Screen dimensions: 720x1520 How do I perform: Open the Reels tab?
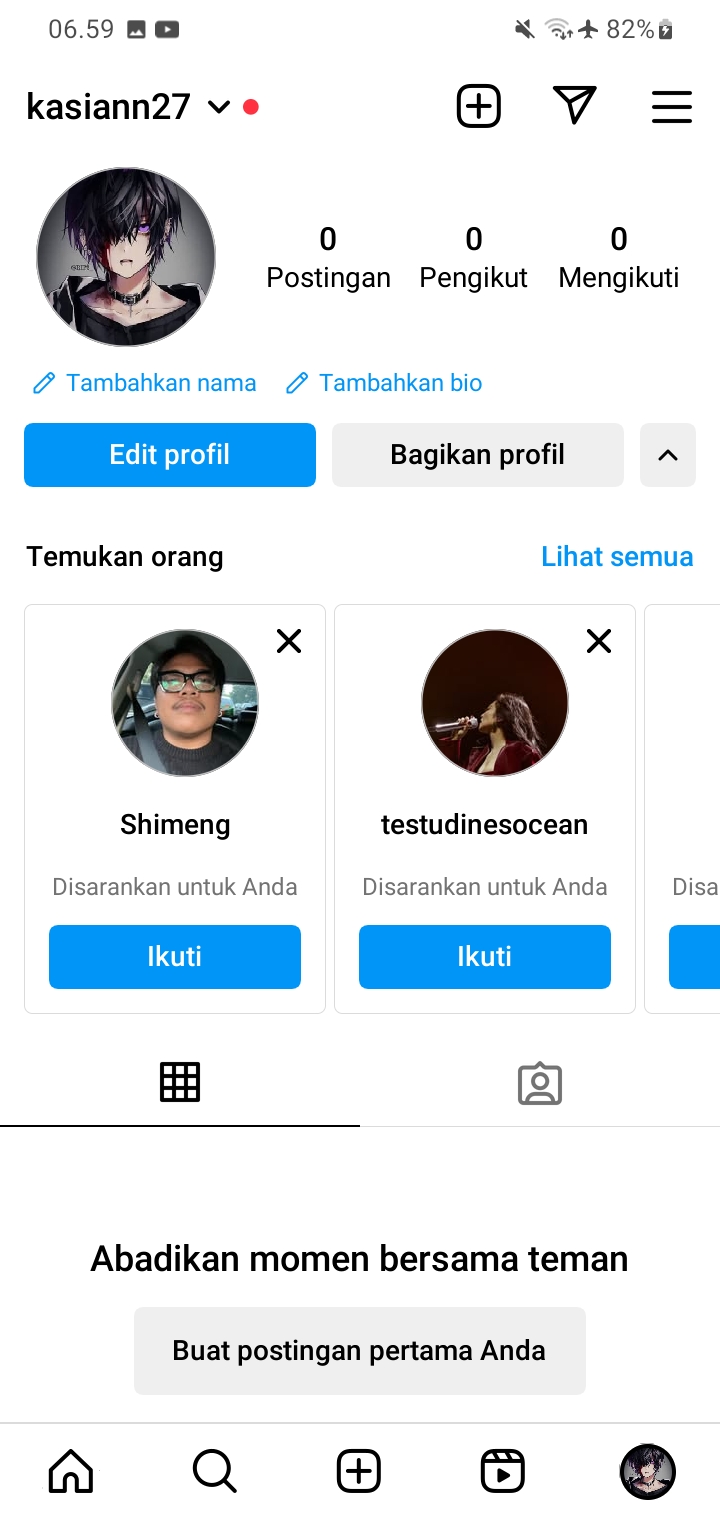[502, 1471]
